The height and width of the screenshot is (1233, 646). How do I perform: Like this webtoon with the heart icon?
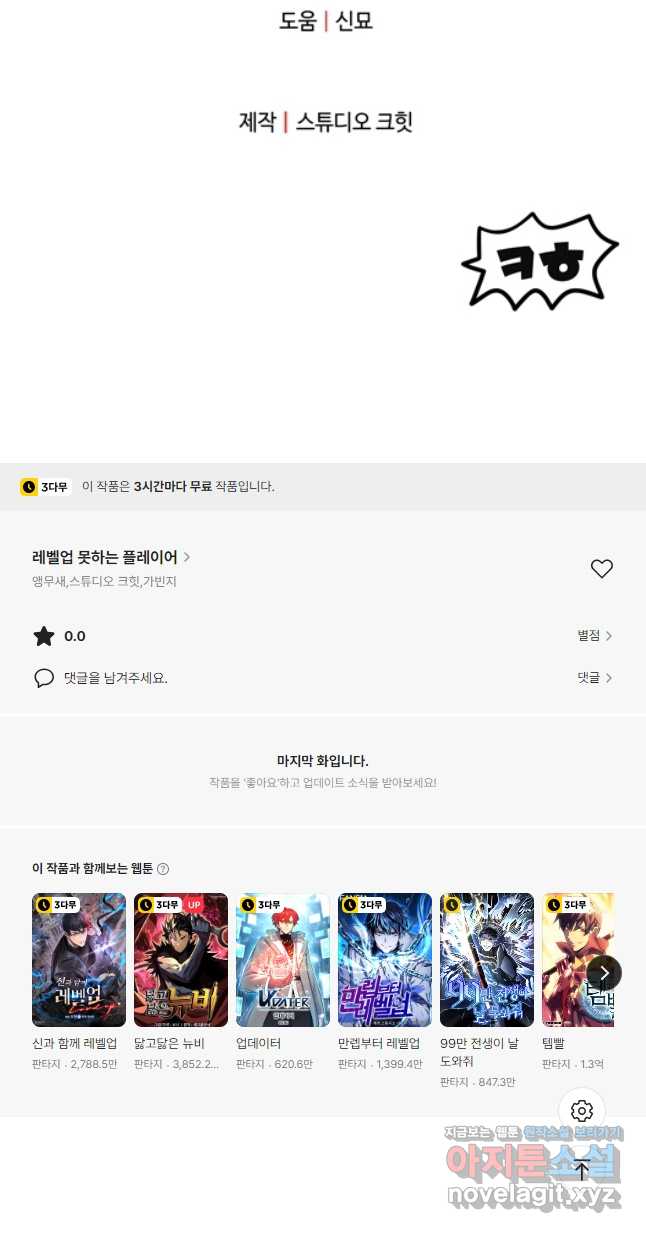click(x=601, y=568)
